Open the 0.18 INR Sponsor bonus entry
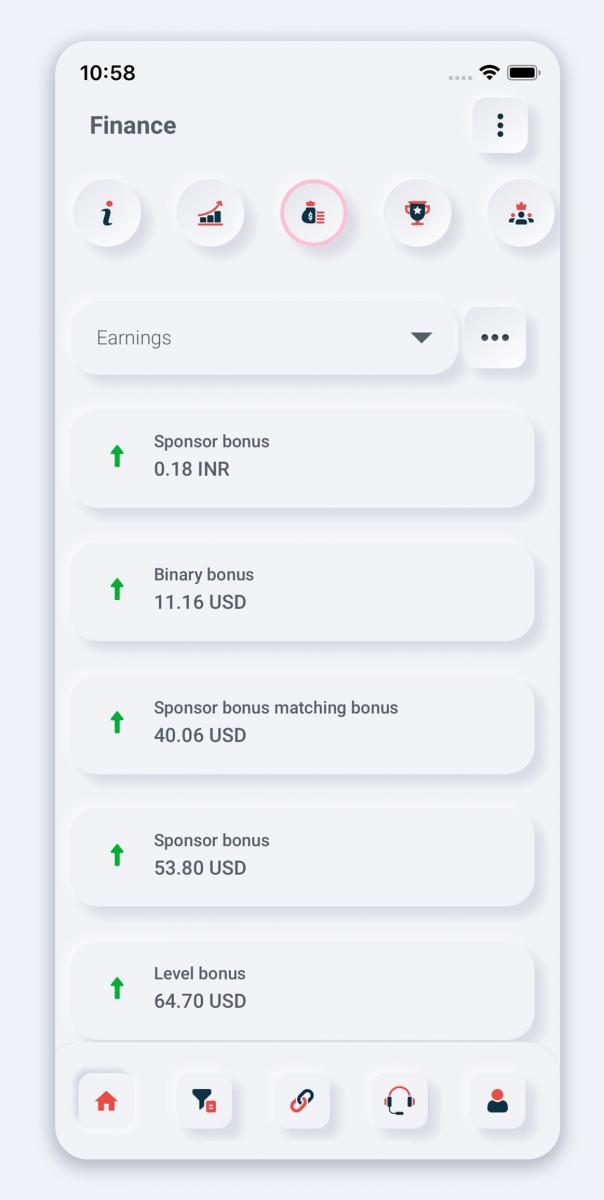Image resolution: width=604 pixels, height=1200 pixels. [302, 456]
